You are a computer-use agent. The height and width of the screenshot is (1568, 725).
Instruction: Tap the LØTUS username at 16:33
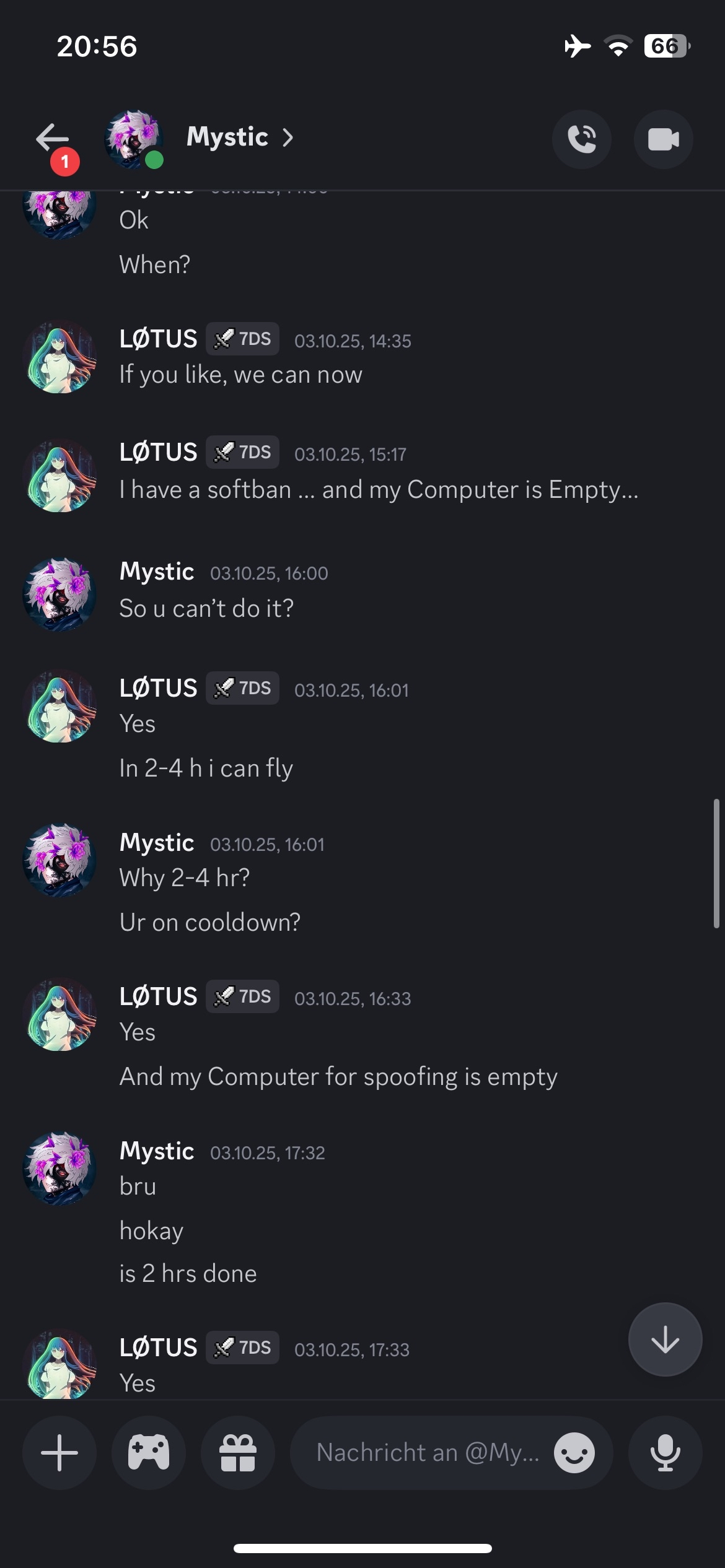coord(158,996)
